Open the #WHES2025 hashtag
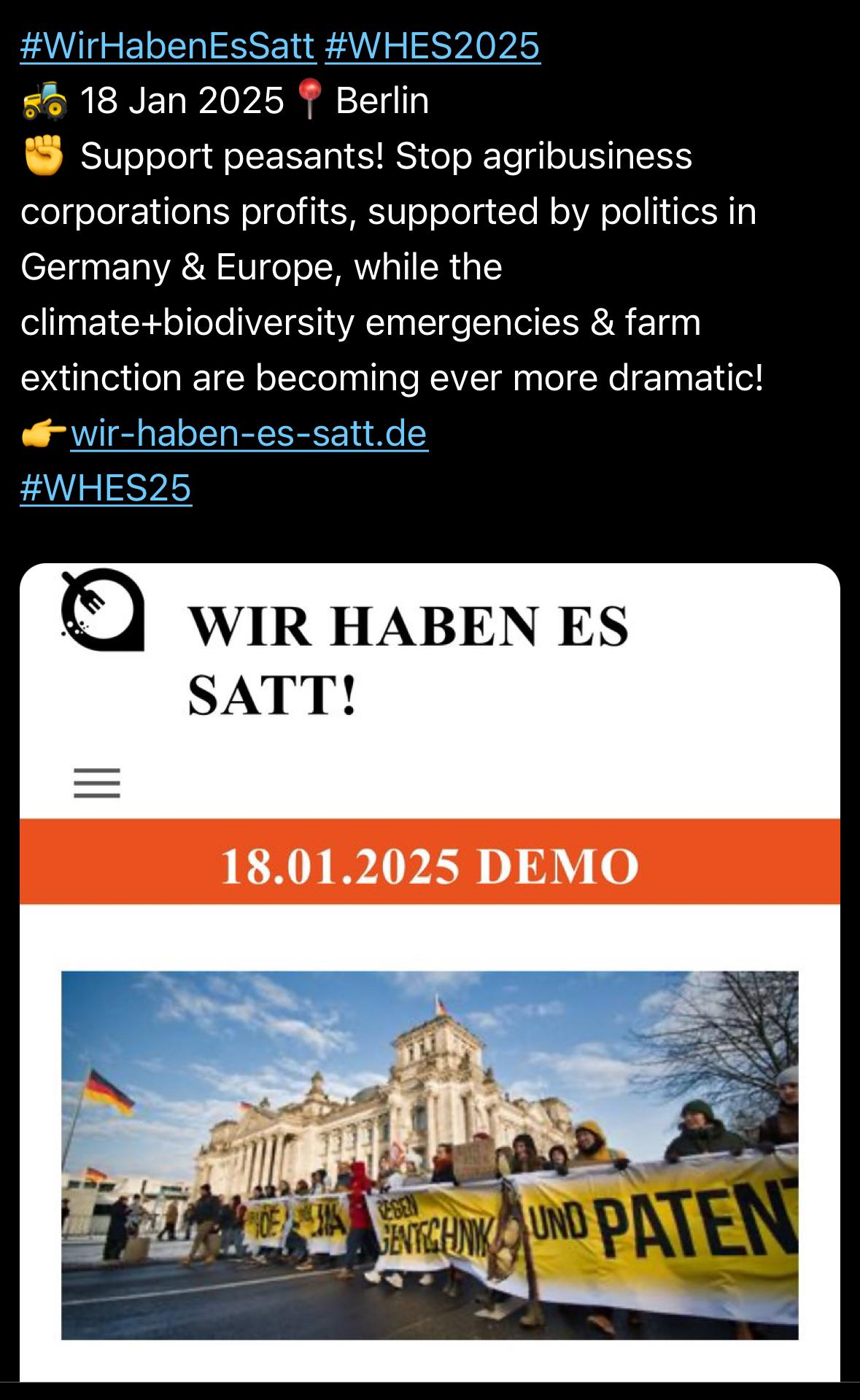This screenshot has width=860, height=1400. pyautogui.click(x=432, y=46)
